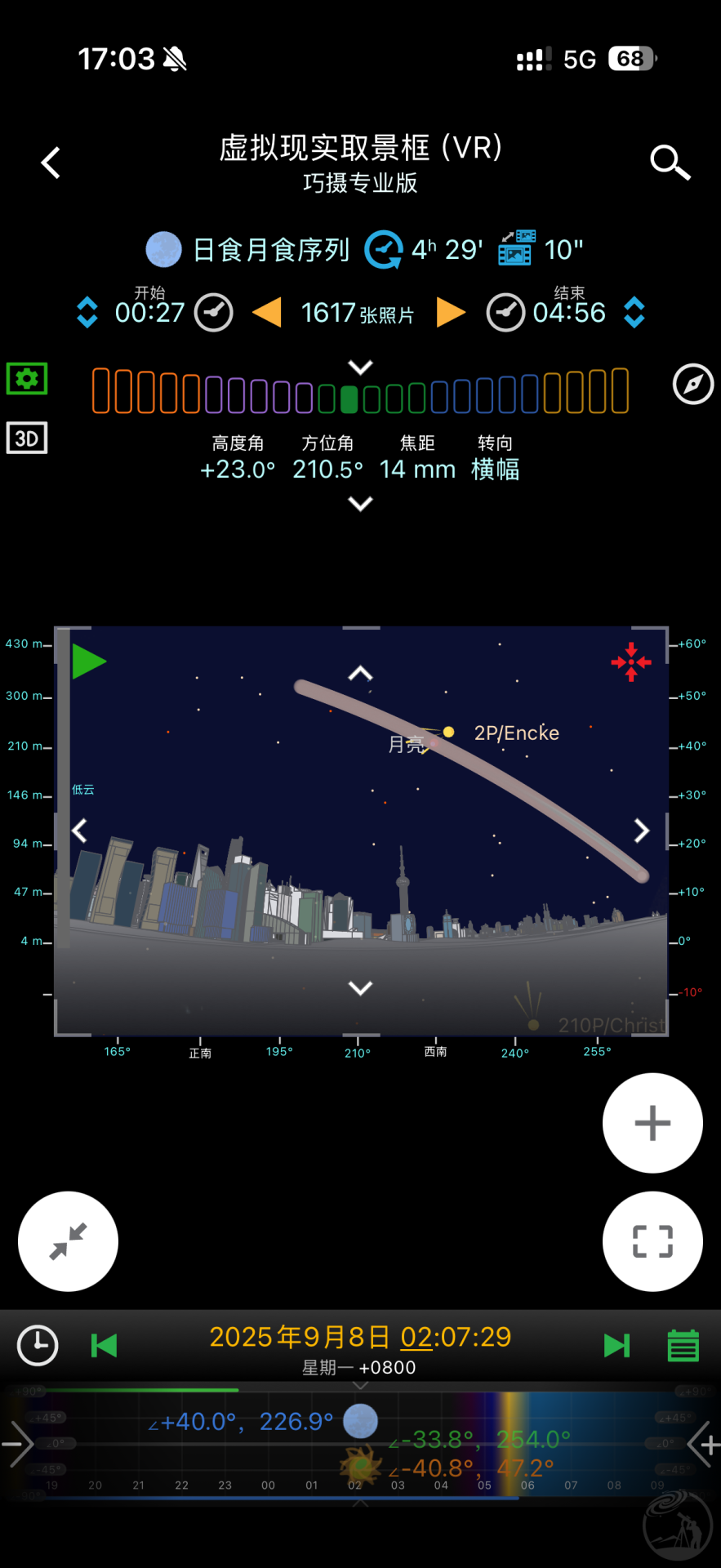
Task: Step to the previous photo in the sequence
Action: coord(267,312)
